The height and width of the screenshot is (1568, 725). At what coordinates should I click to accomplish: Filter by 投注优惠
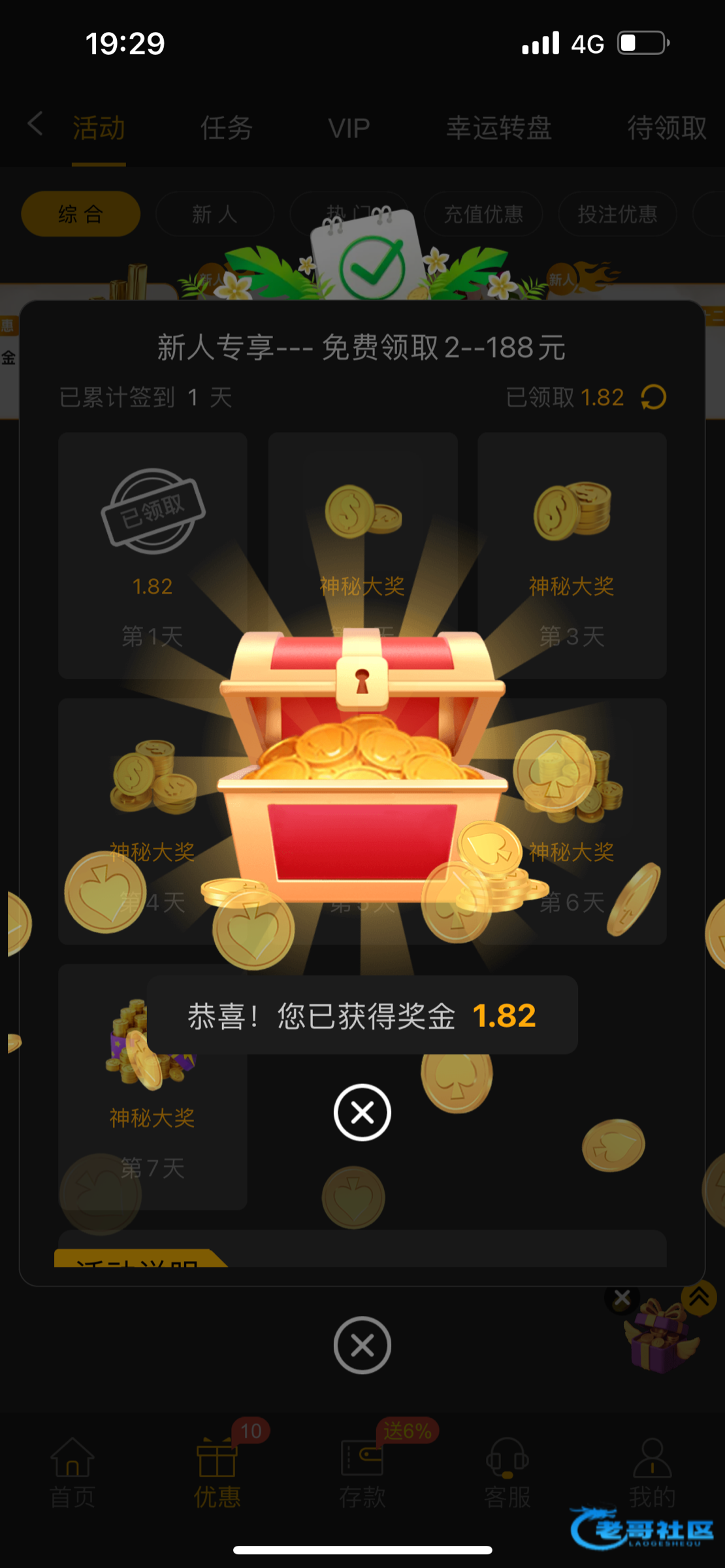pos(617,214)
